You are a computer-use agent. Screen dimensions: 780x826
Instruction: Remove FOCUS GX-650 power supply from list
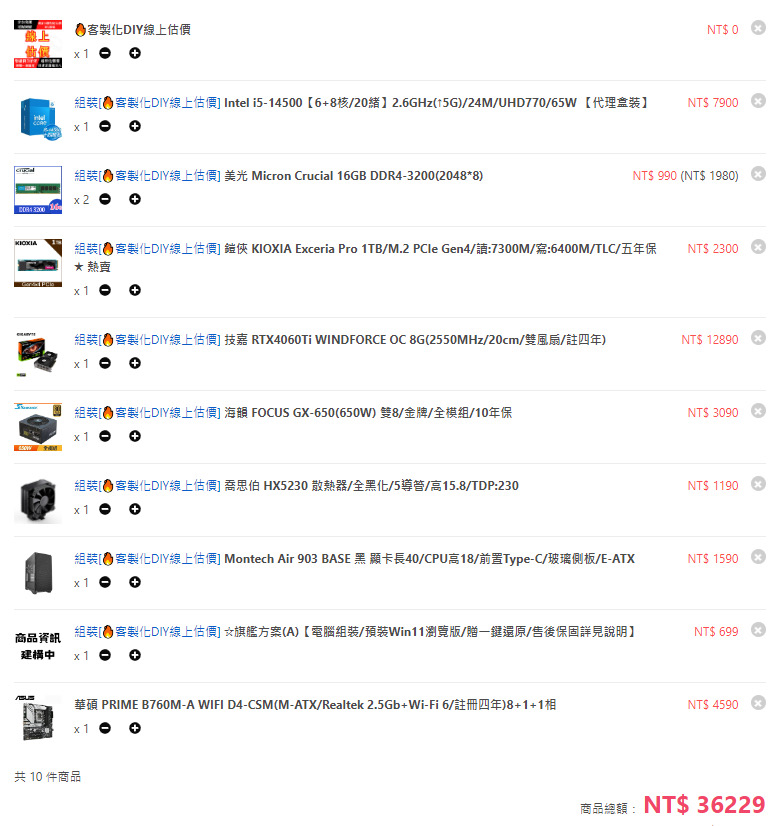point(758,412)
